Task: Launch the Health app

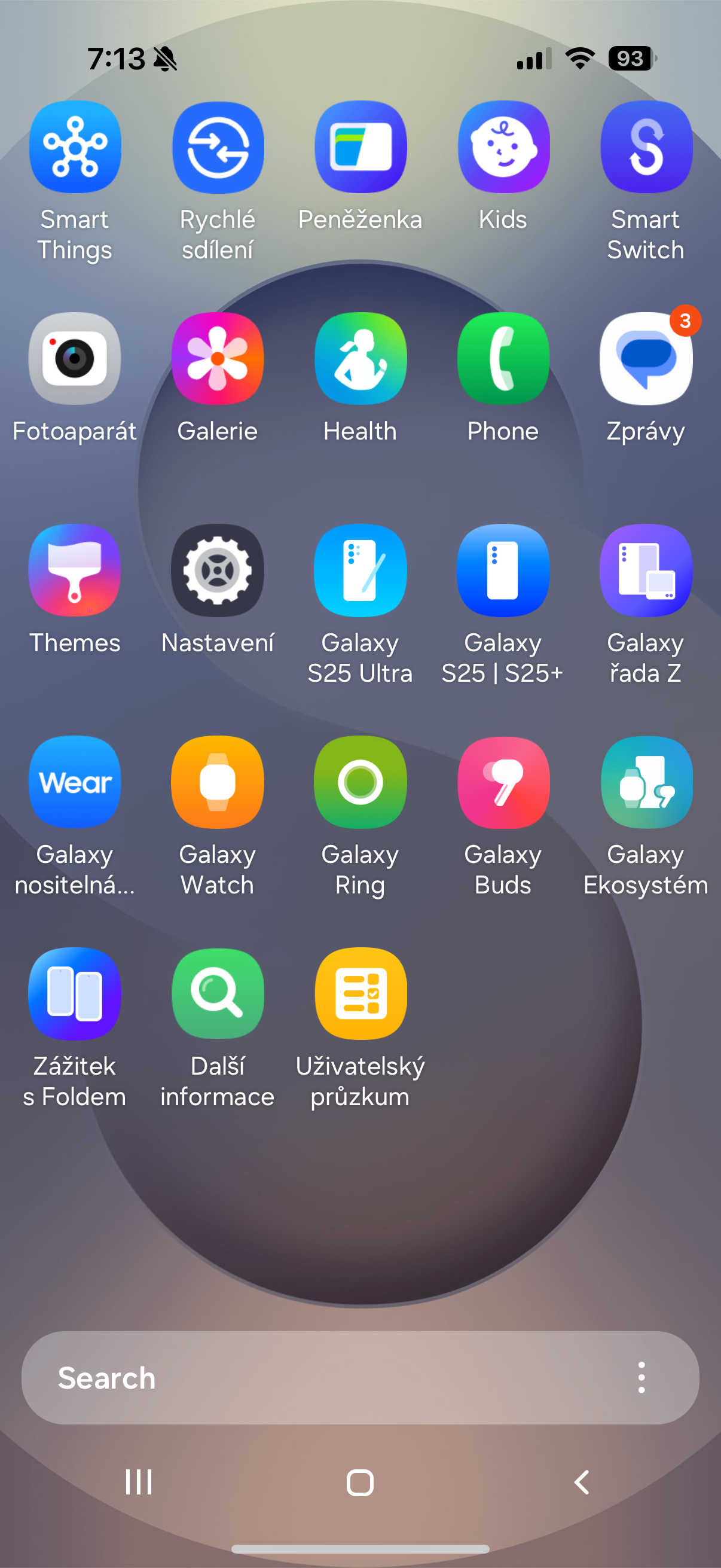Action: click(360, 359)
